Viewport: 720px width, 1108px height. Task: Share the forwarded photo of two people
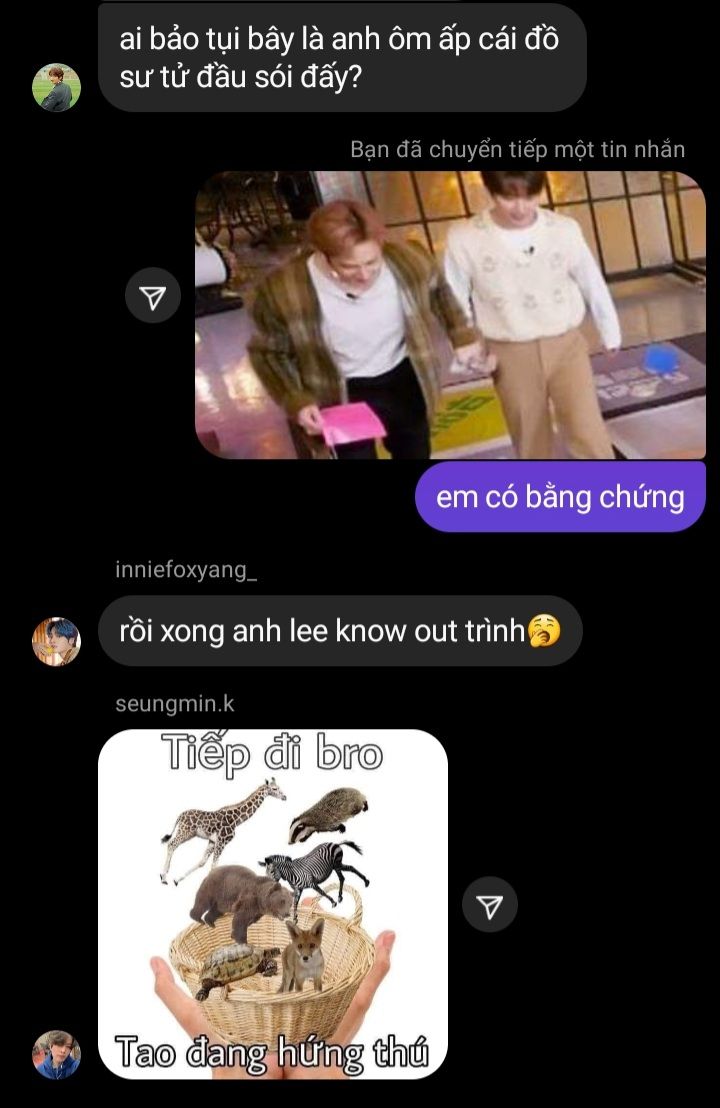click(153, 295)
